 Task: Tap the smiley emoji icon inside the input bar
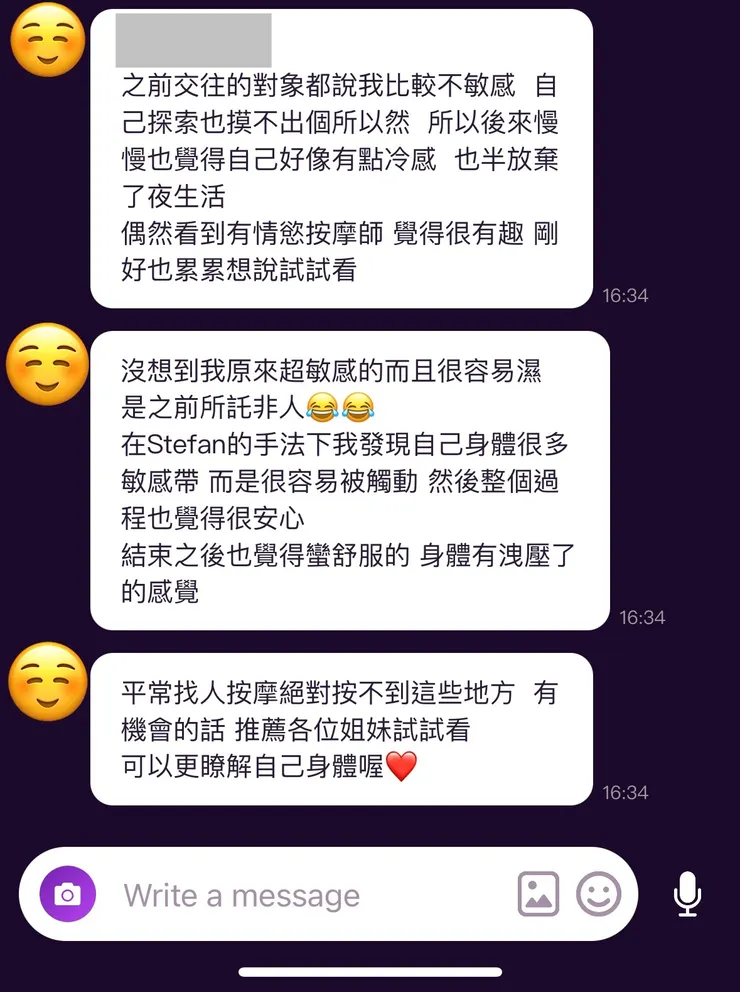[597, 895]
